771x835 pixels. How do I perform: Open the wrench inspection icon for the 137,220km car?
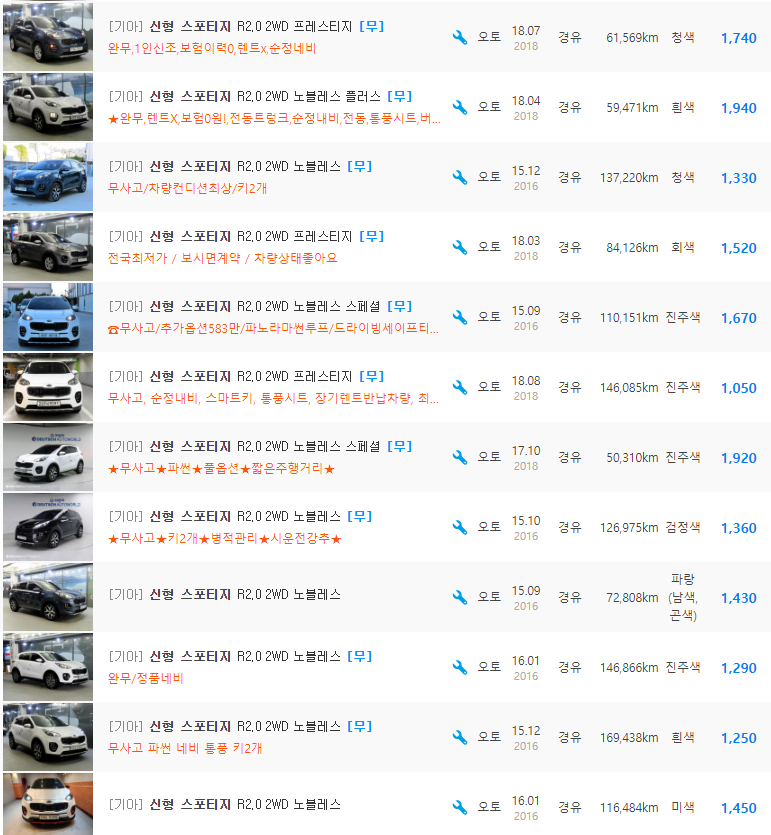(x=460, y=176)
